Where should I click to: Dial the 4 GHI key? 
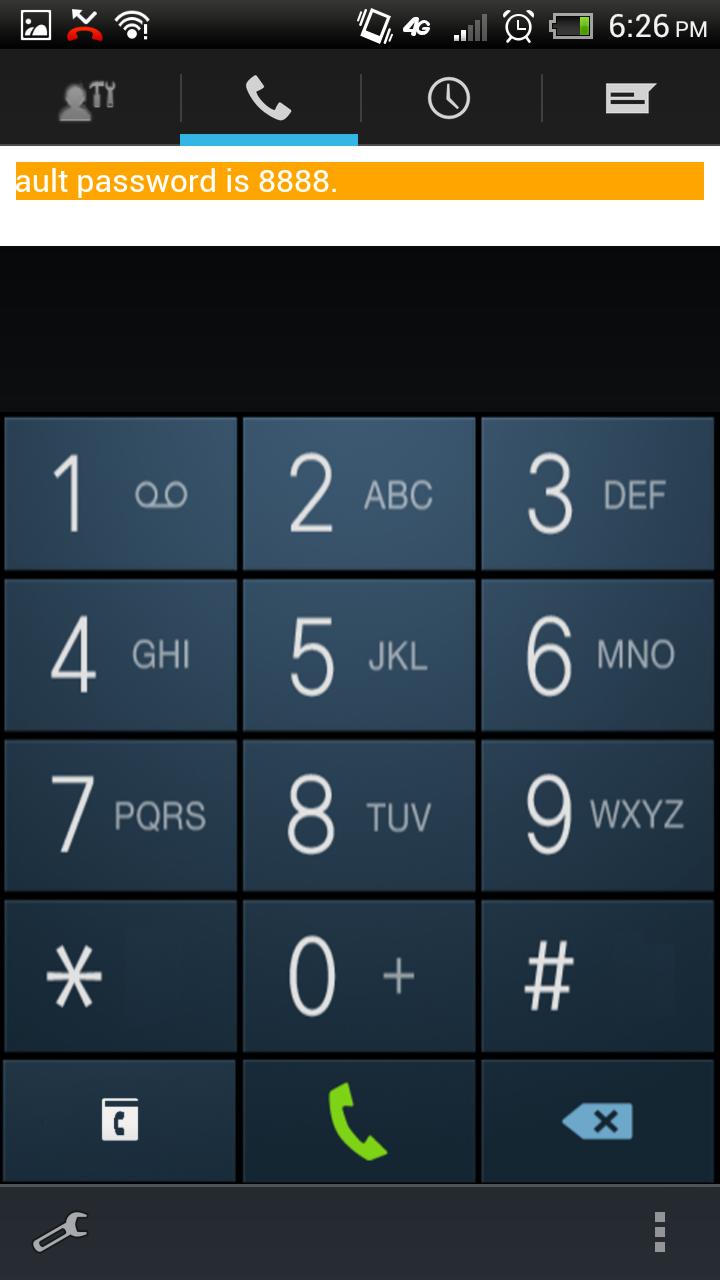120,654
